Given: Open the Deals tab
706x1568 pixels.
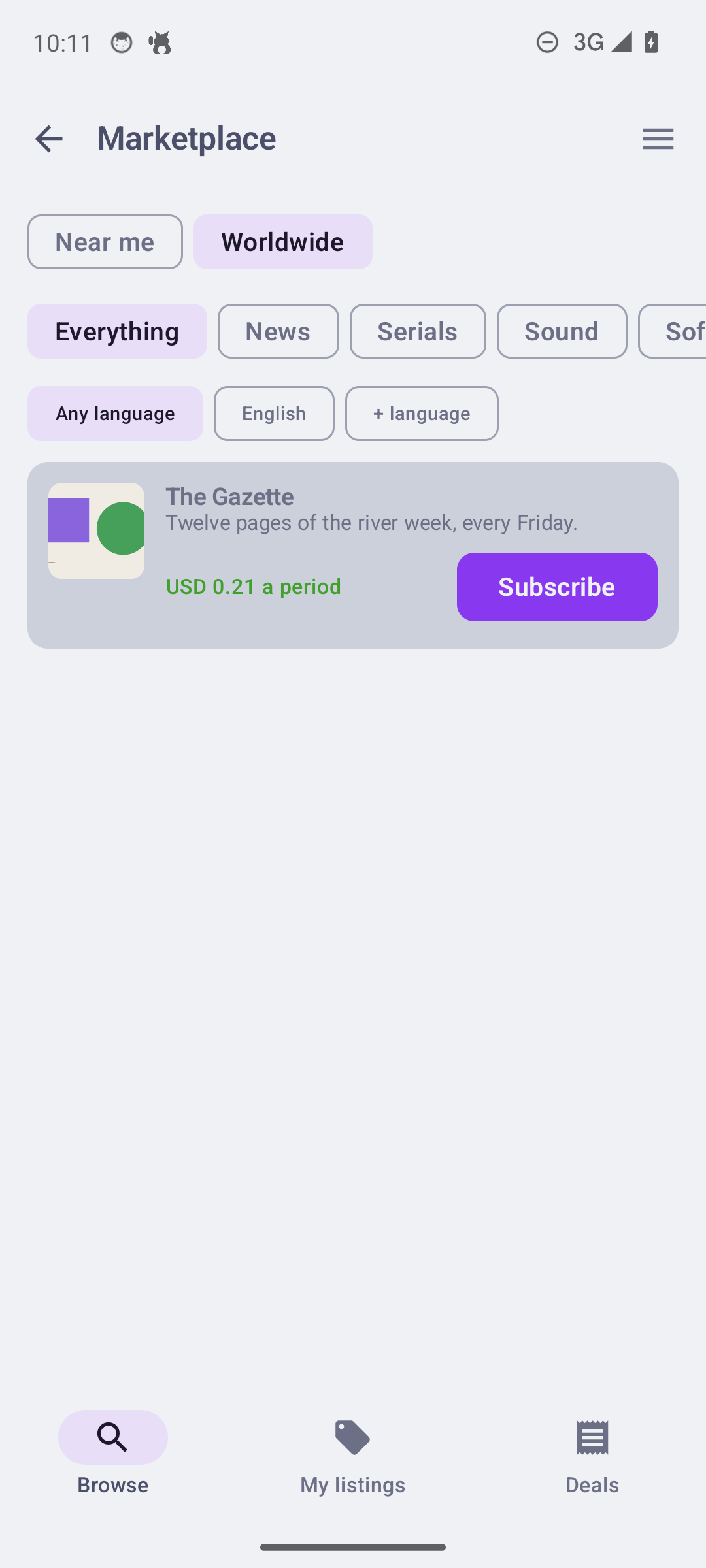Looking at the screenshot, I should point(592,1453).
